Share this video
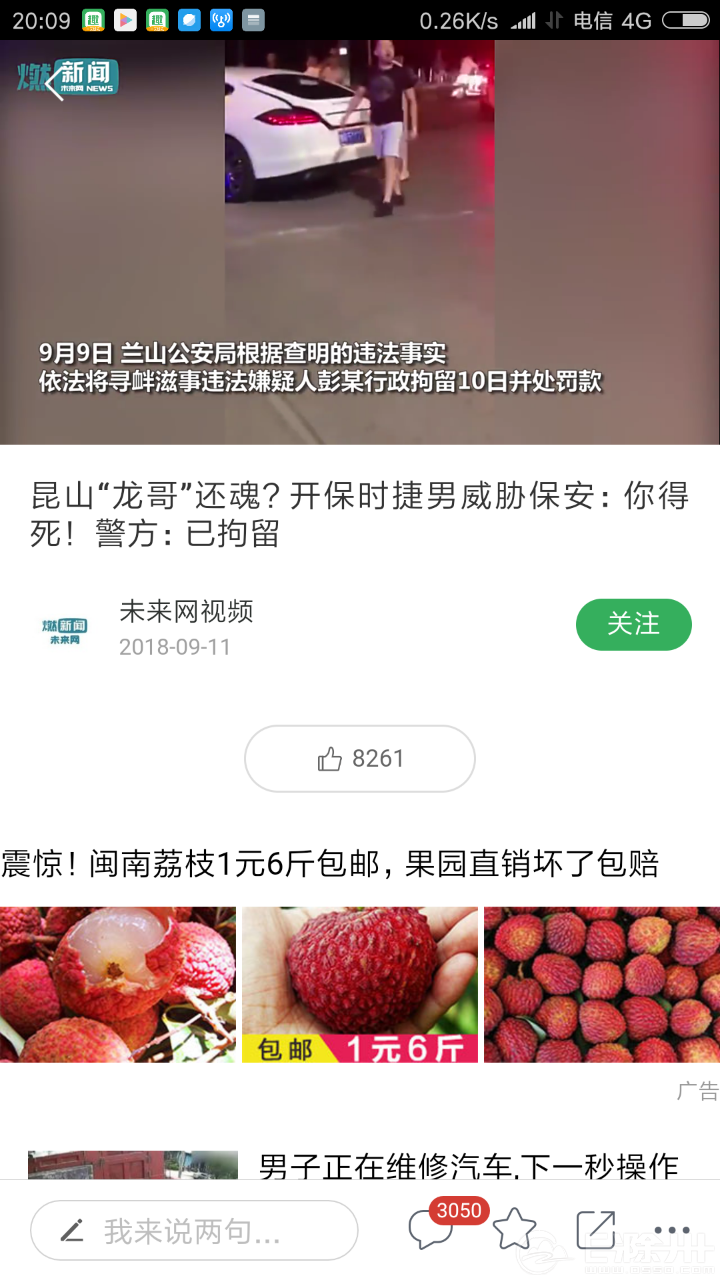 [x=596, y=1229]
